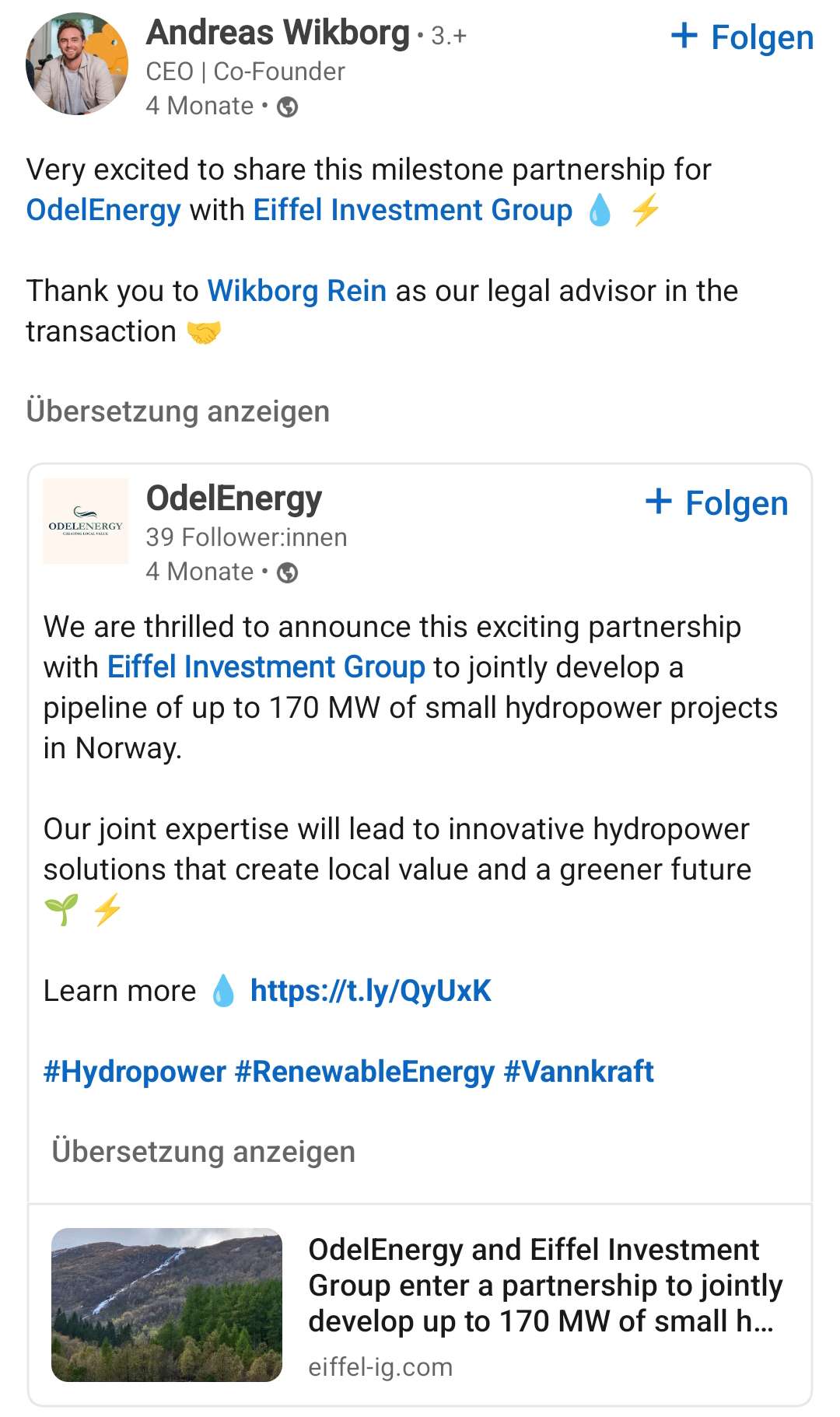Image resolution: width=840 pixels, height=1417 pixels.
Task: Open OdelEnergy's logo in shared post
Action: pos(86,521)
